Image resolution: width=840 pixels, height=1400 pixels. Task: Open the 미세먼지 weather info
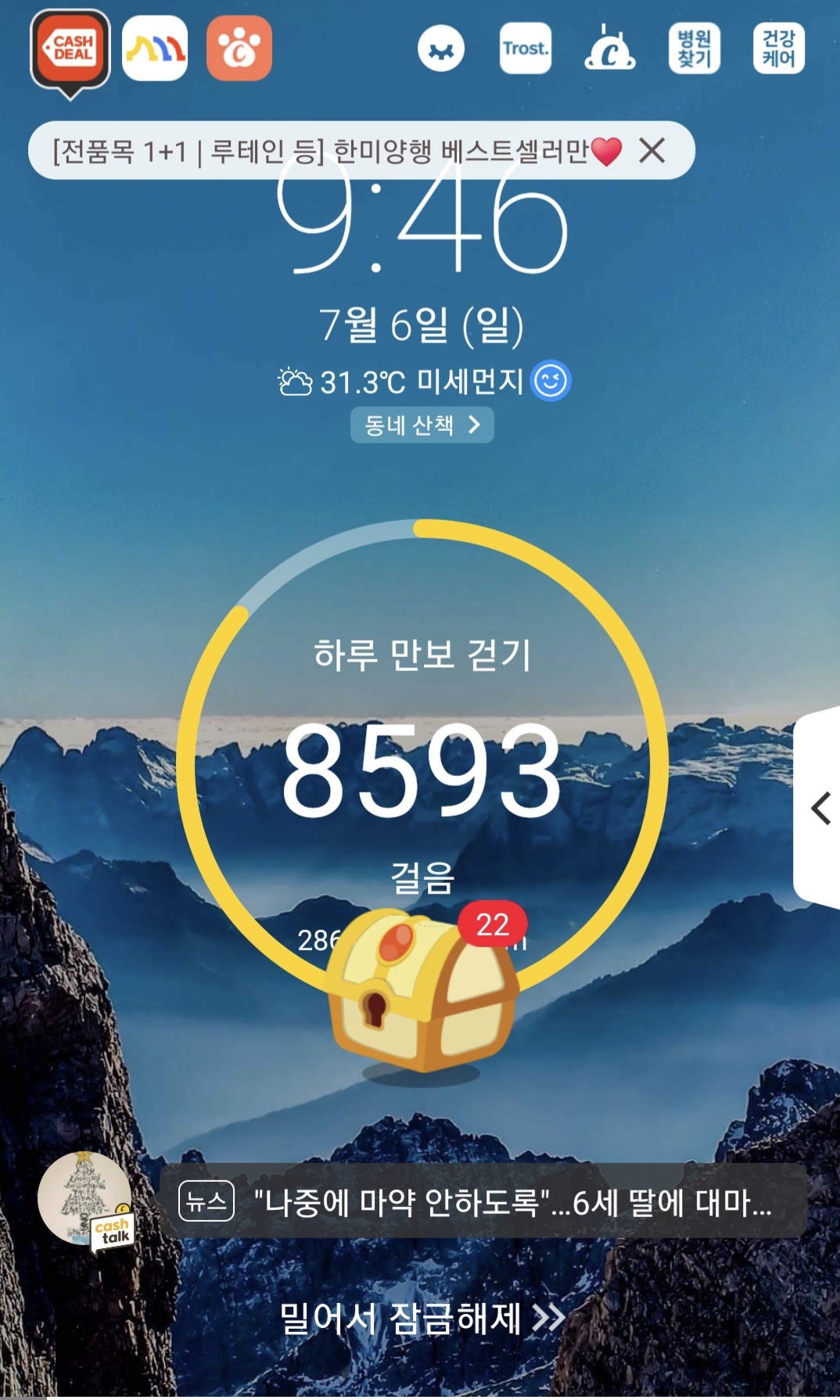pos(423,382)
